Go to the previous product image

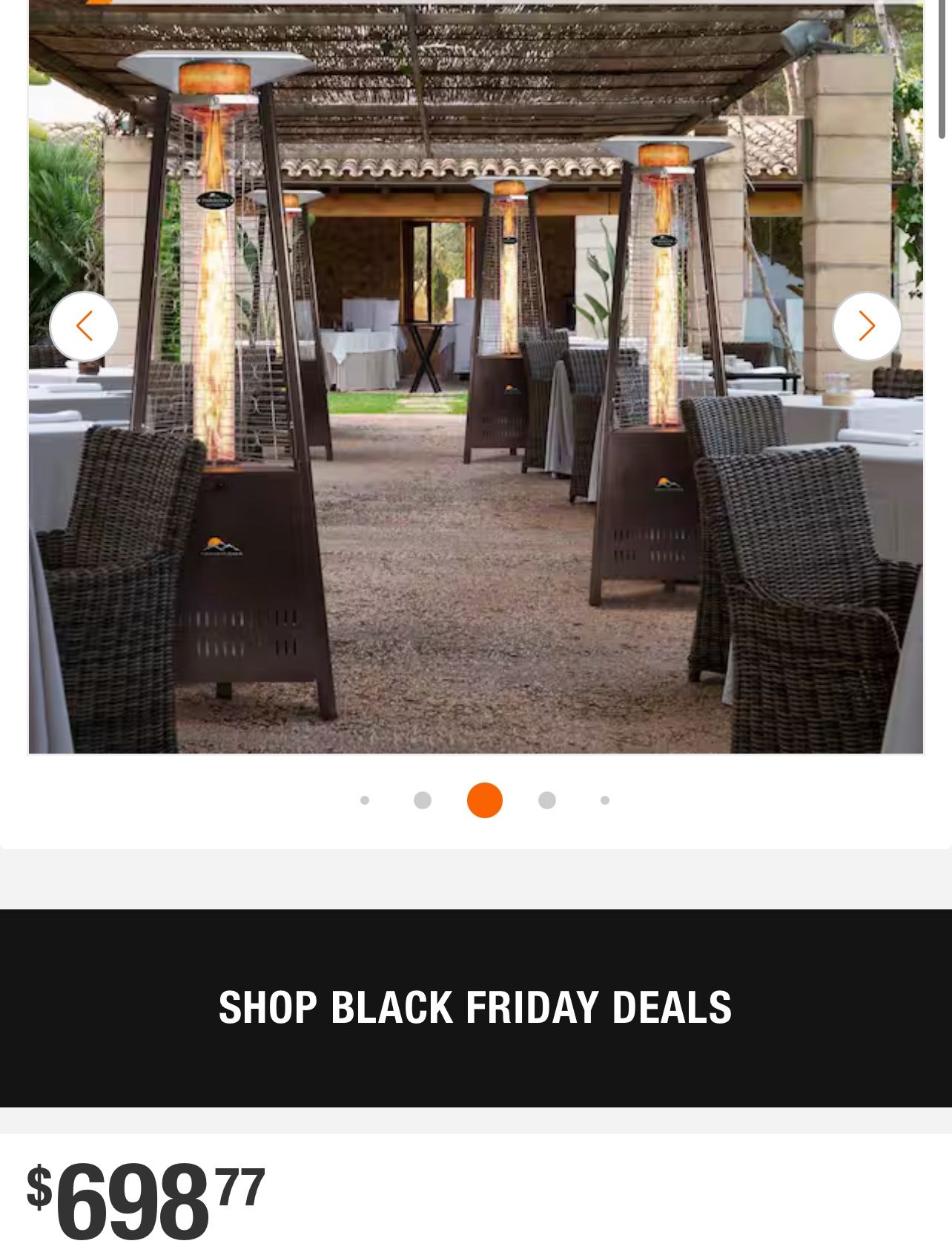tap(84, 326)
